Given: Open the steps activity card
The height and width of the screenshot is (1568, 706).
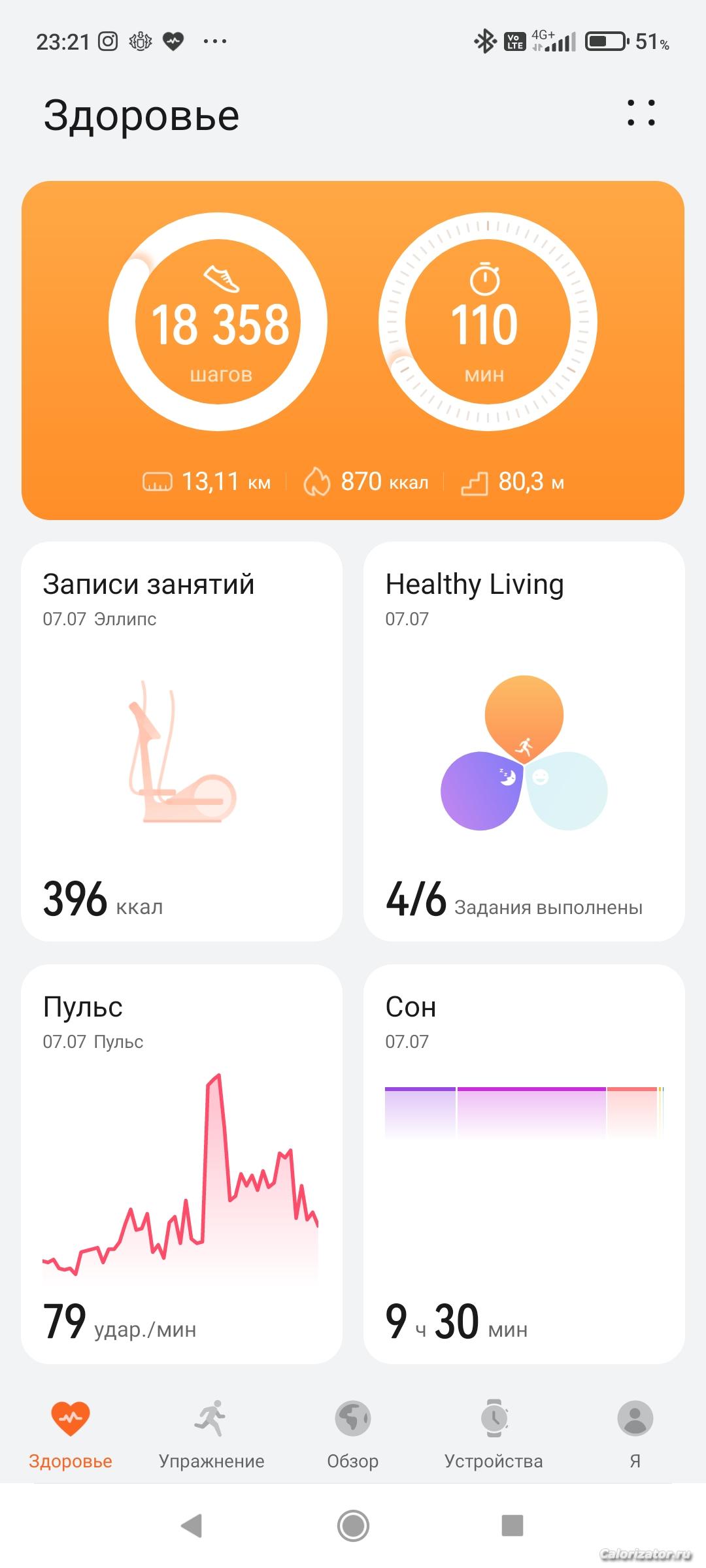Looking at the screenshot, I should point(218,322).
